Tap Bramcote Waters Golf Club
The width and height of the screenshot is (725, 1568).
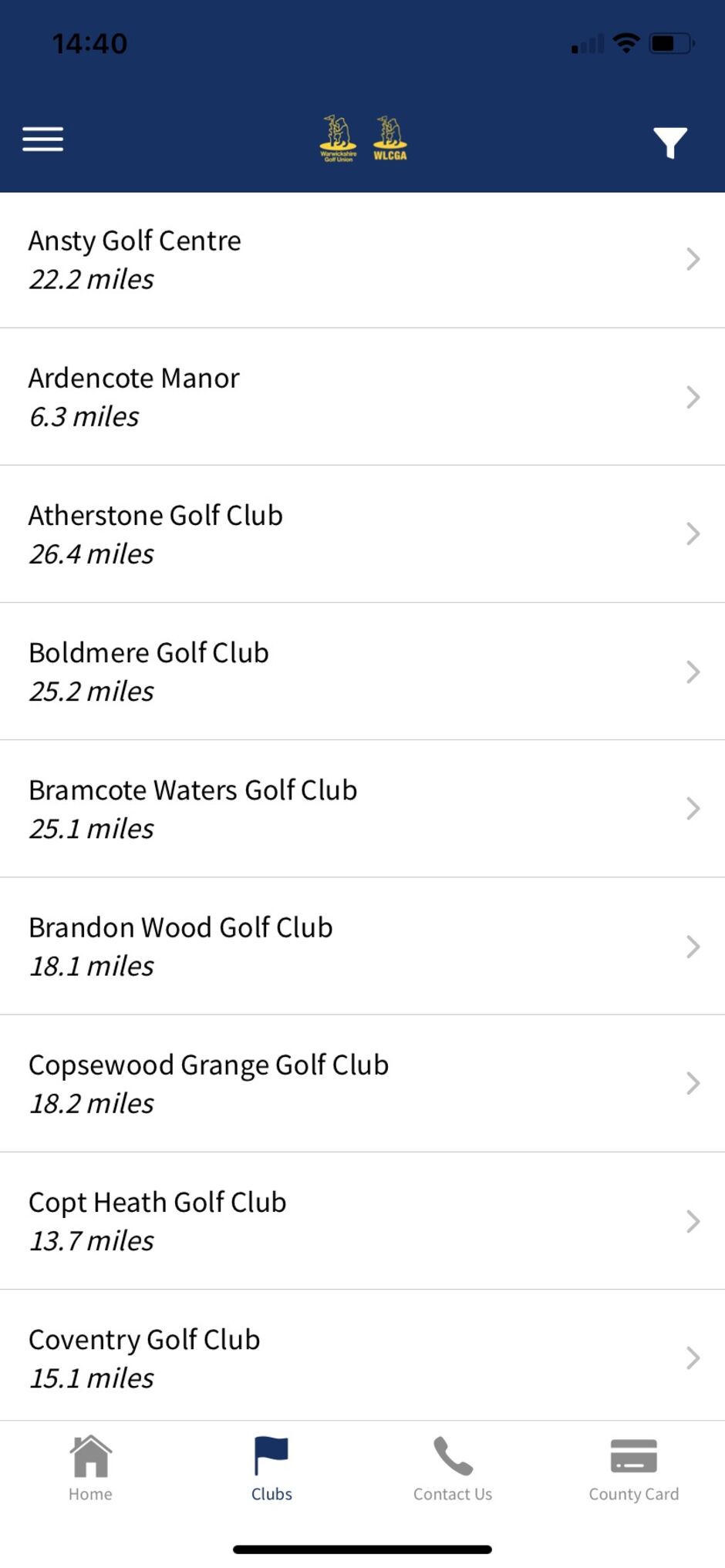coord(362,809)
